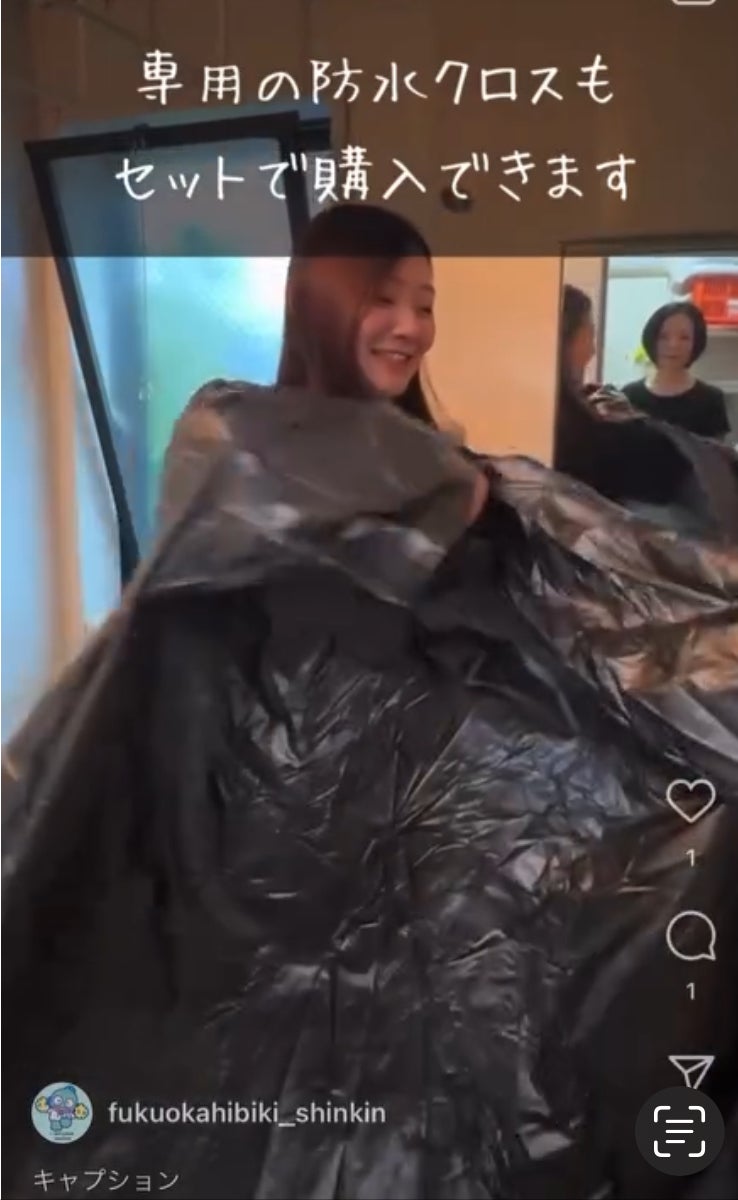The height and width of the screenshot is (1200, 738).
Task: Tap the fukuokahibiki_shinkin username
Action: click(245, 1113)
